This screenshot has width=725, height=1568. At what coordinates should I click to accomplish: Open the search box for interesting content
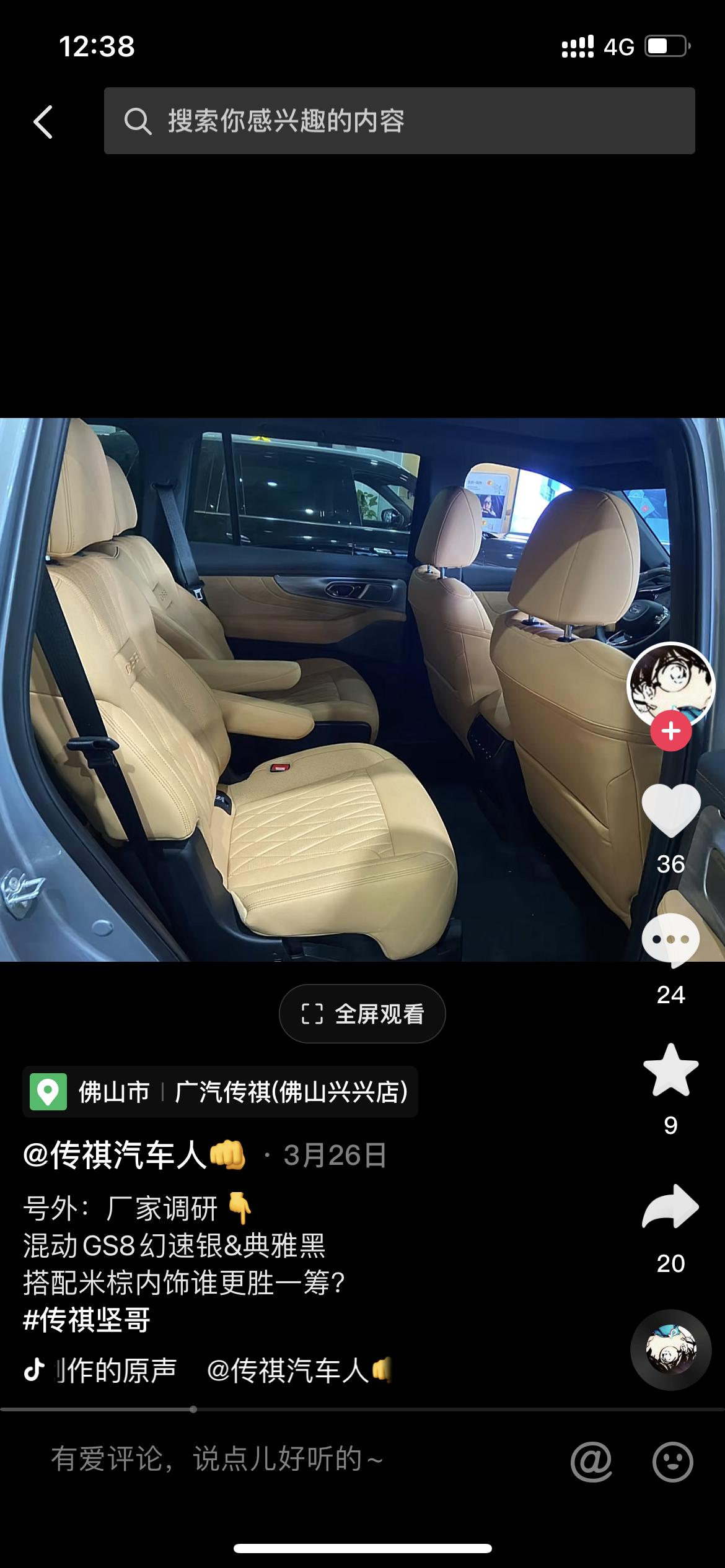coord(399,121)
